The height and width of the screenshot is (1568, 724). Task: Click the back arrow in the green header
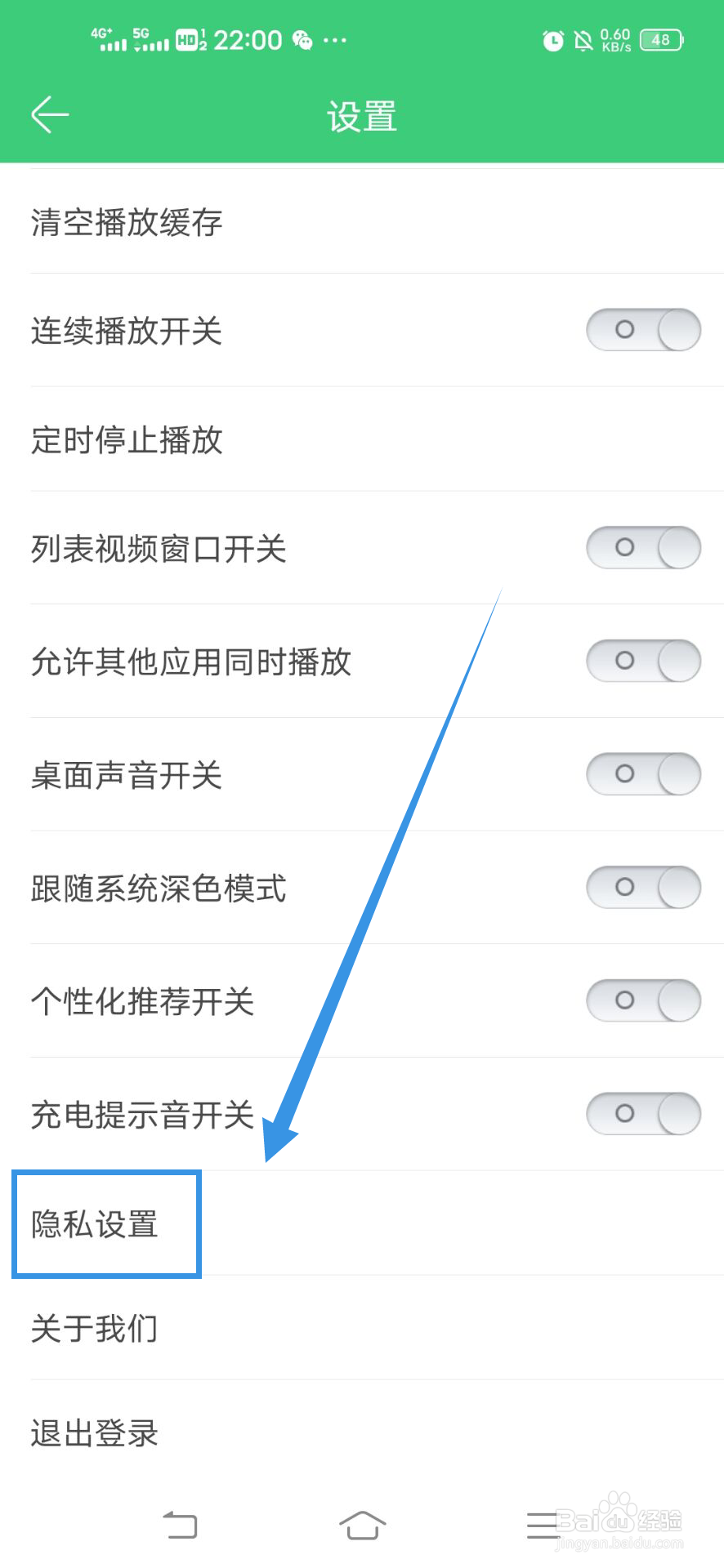[x=48, y=114]
